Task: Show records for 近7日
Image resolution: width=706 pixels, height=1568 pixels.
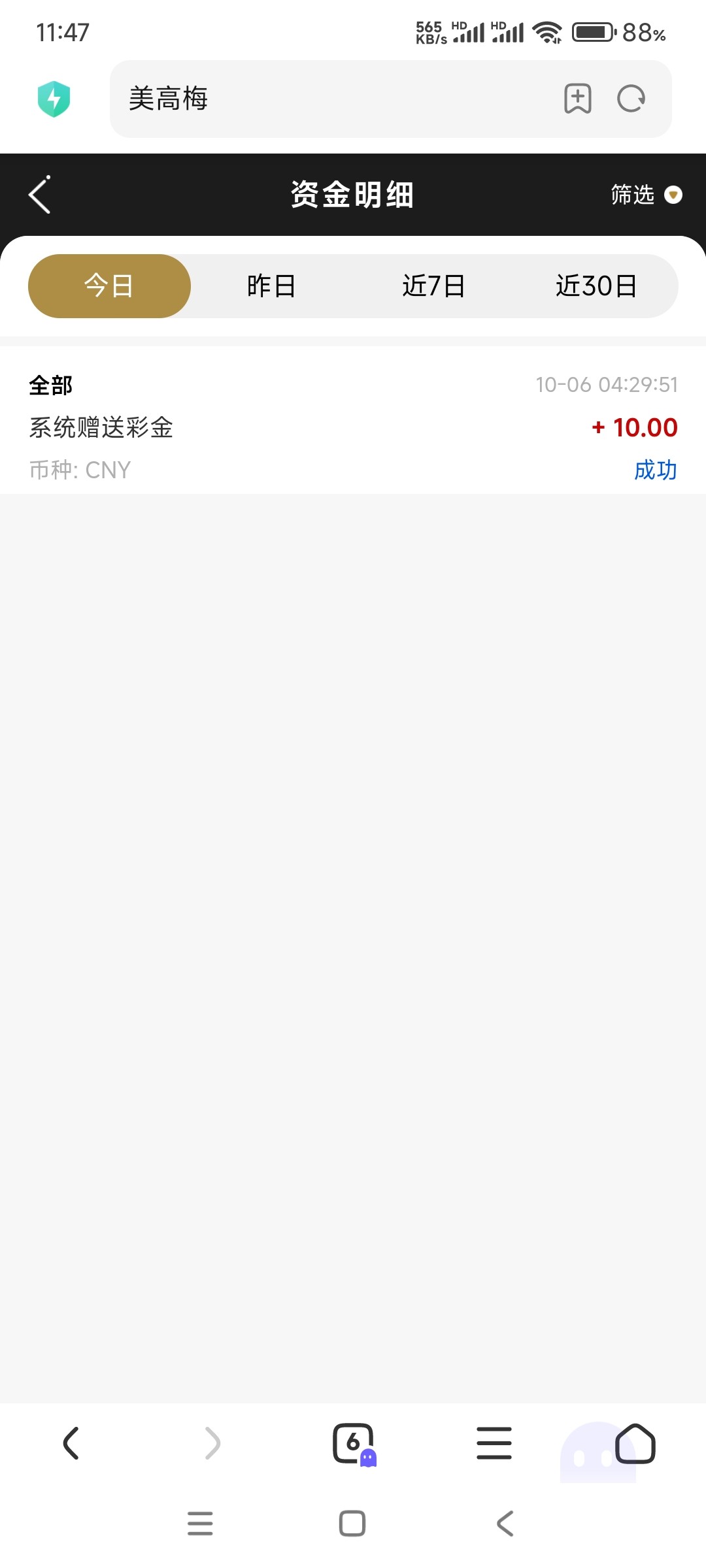Action: [x=433, y=286]
